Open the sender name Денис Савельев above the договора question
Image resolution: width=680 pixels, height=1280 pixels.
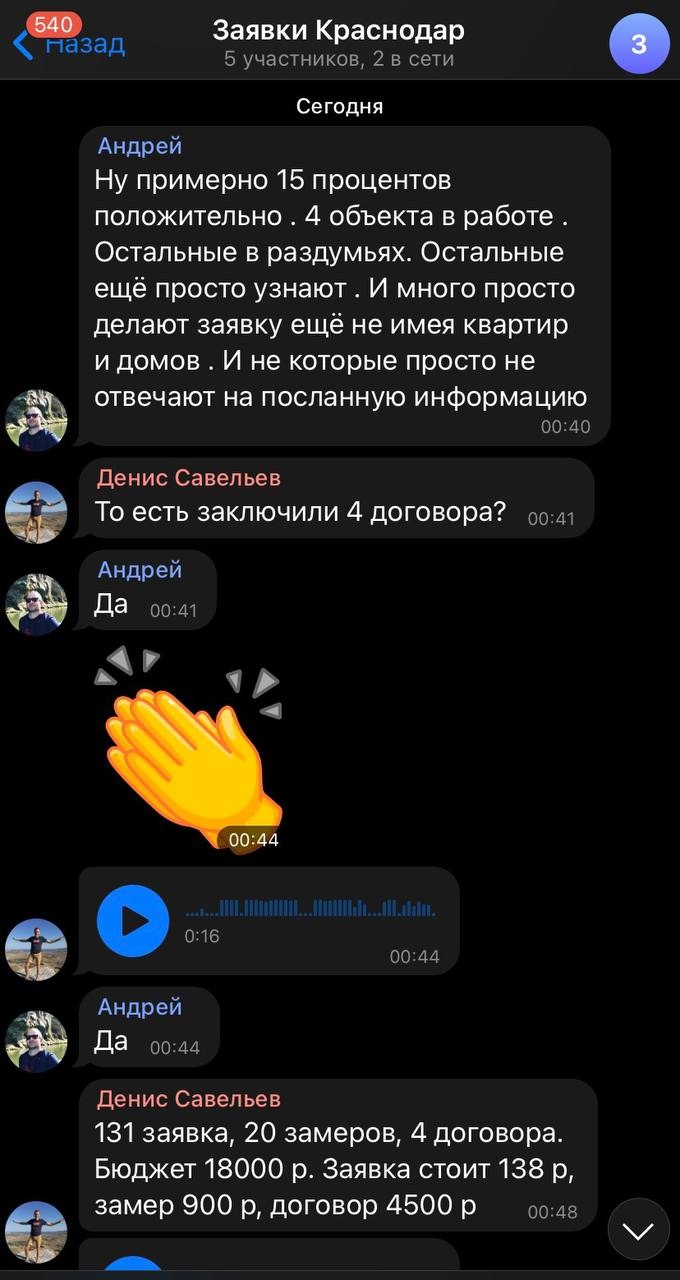189,477
